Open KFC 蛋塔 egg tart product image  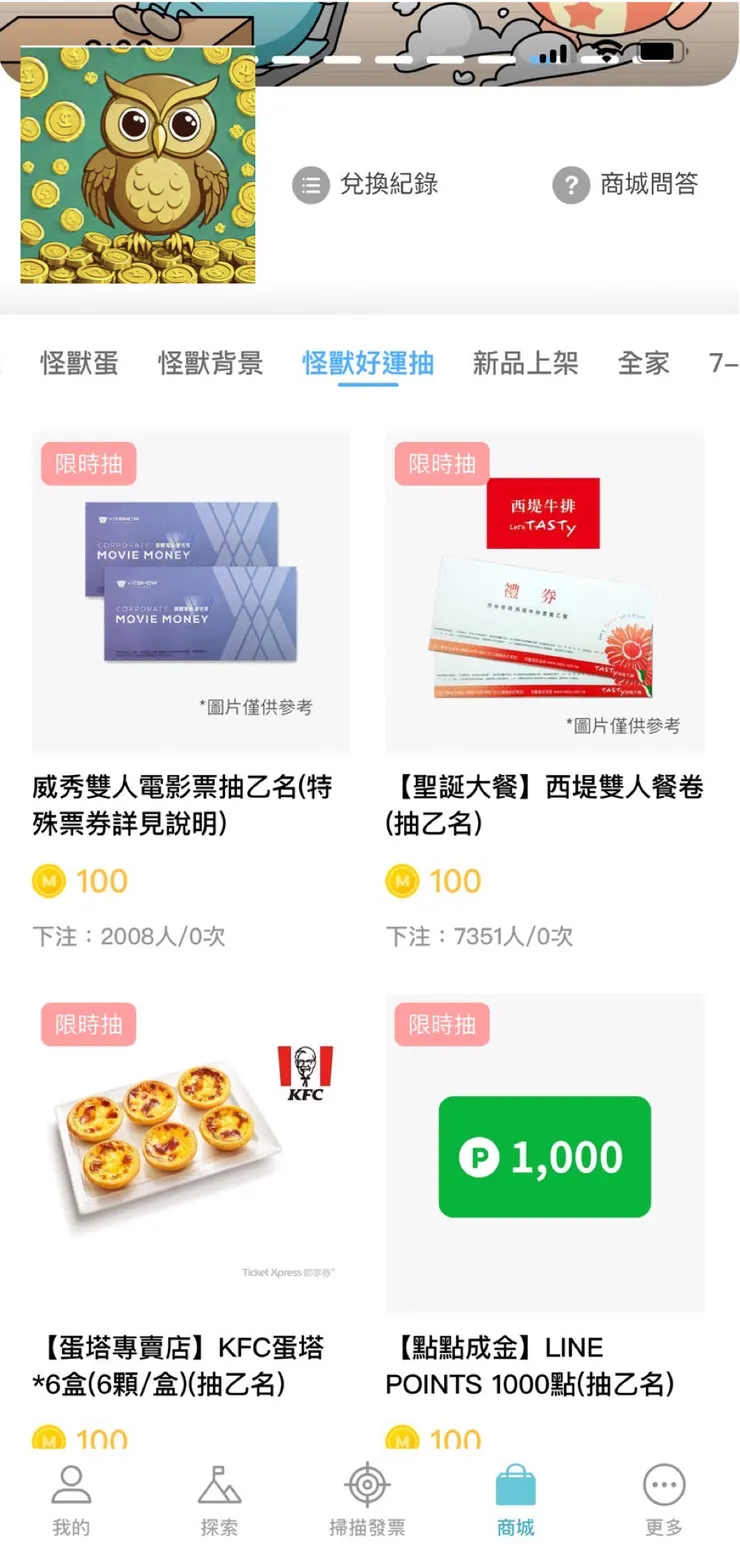(x=190, y=1150)
